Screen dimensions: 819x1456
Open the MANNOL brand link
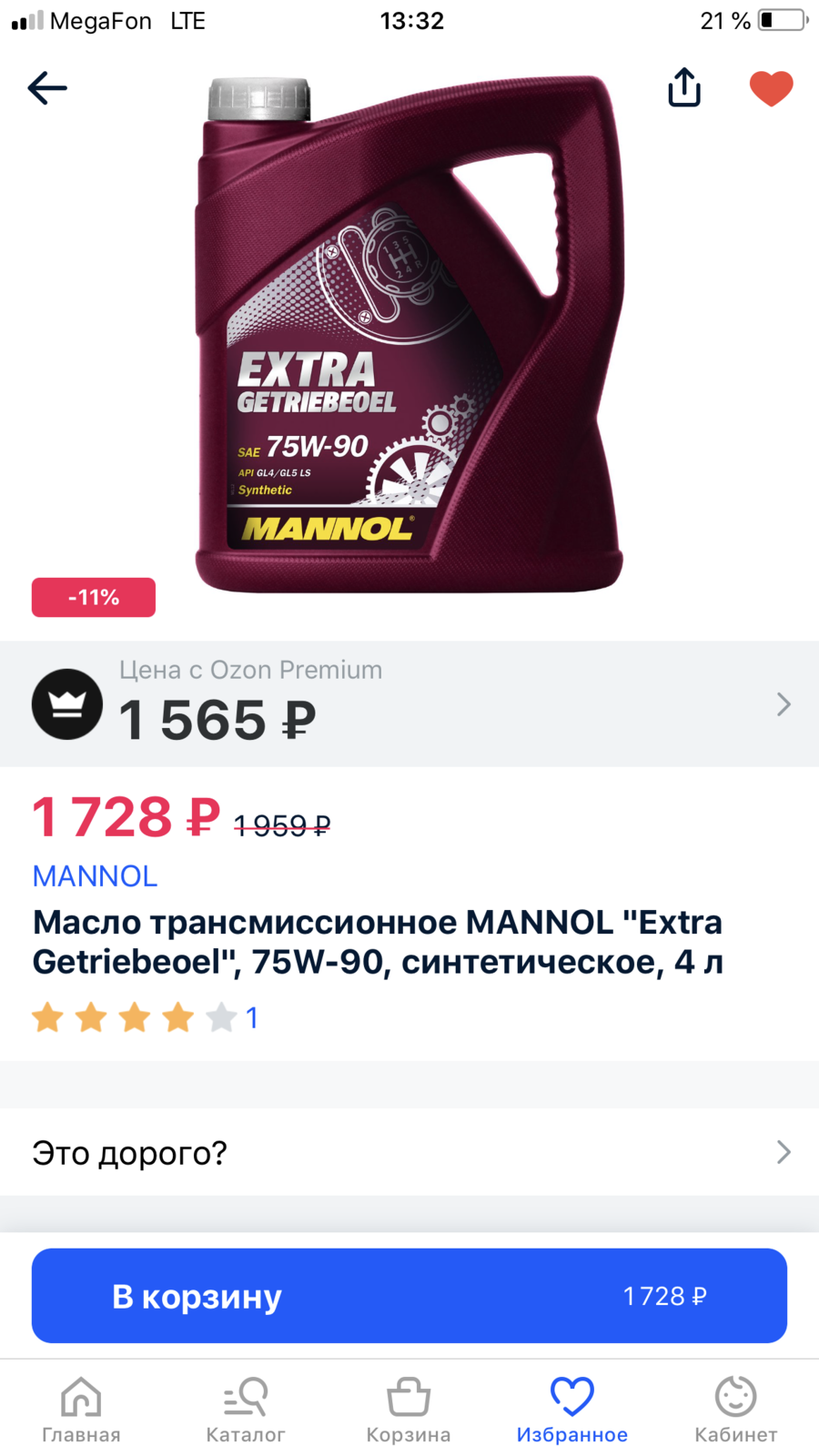[95, 875]
